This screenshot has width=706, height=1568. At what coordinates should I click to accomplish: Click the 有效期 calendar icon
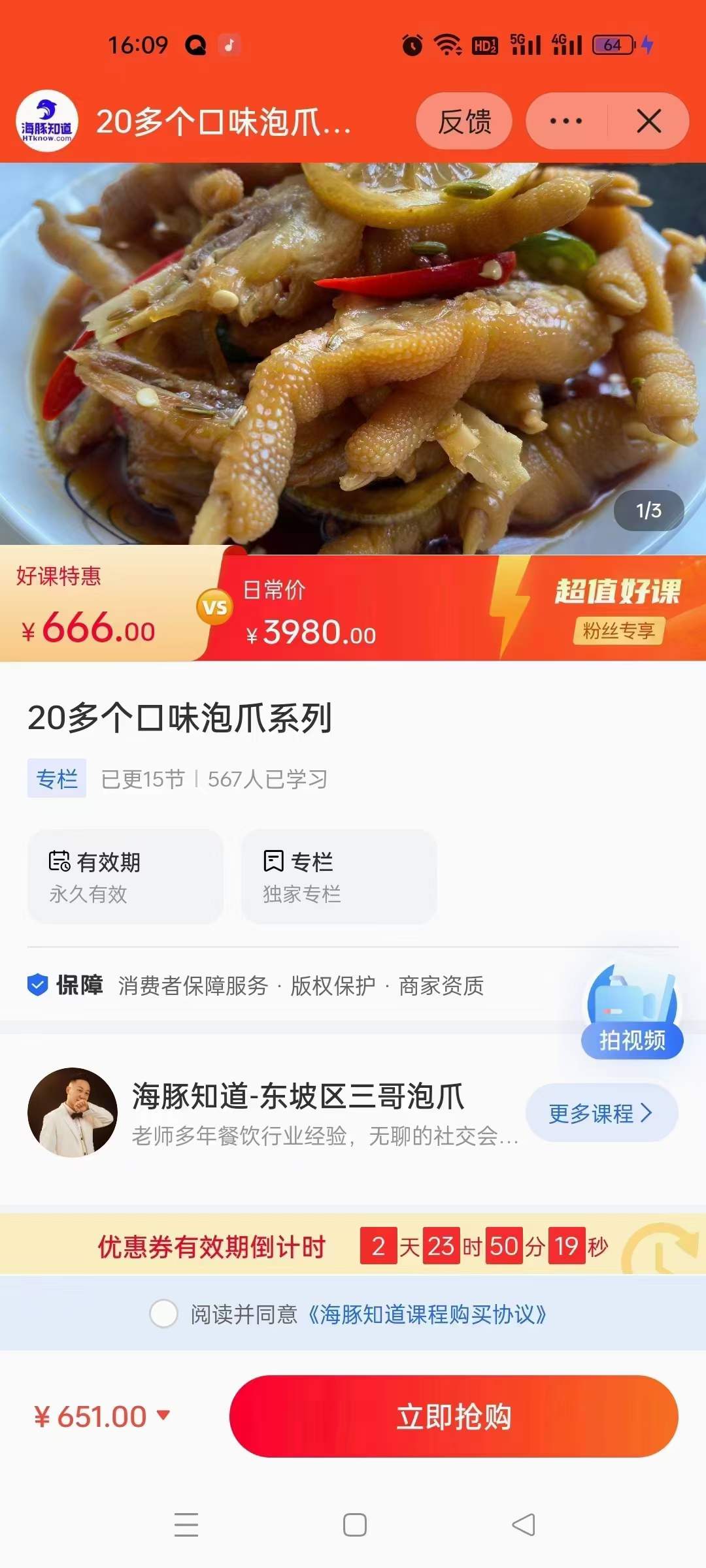tap(61, 861)
